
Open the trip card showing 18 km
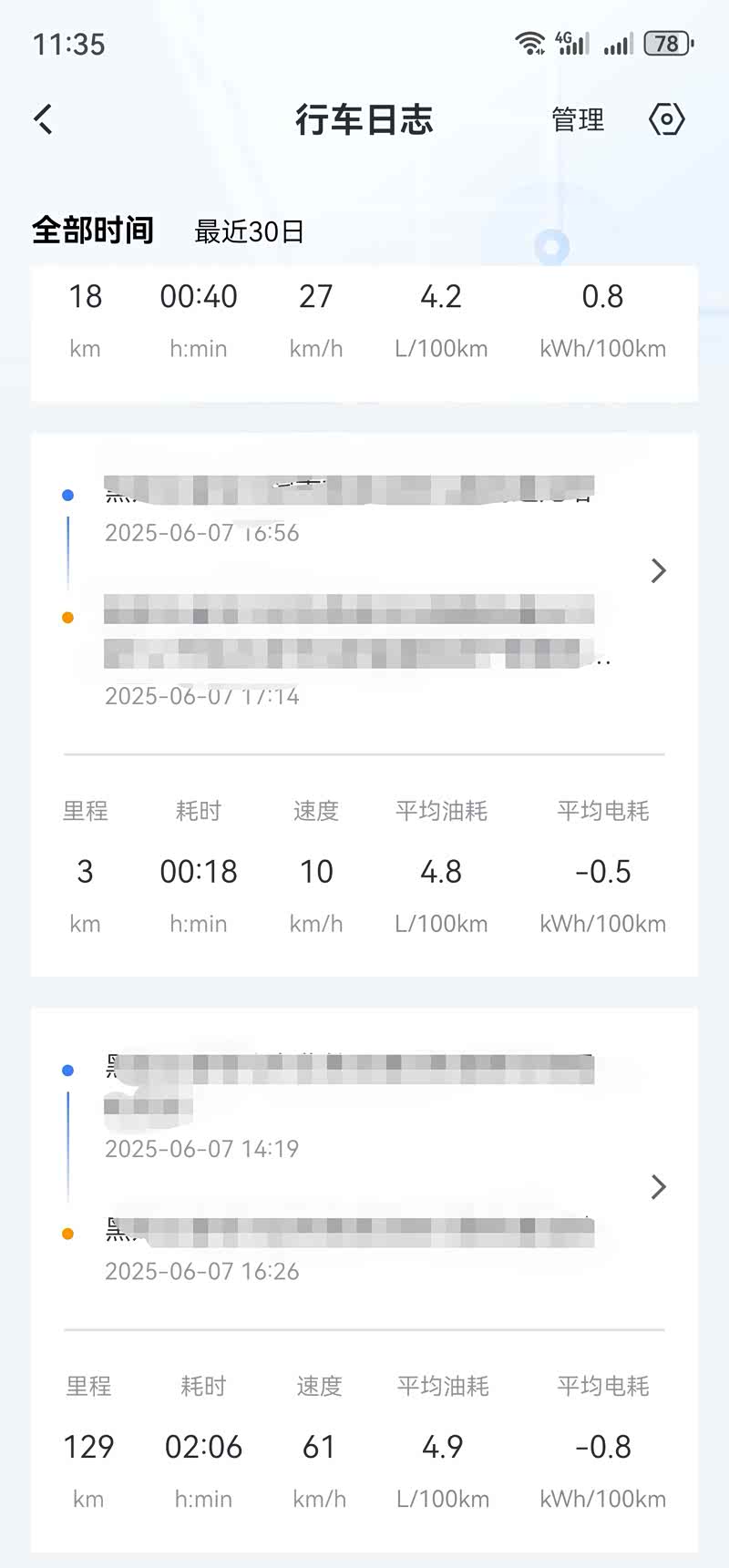point(364,333)
